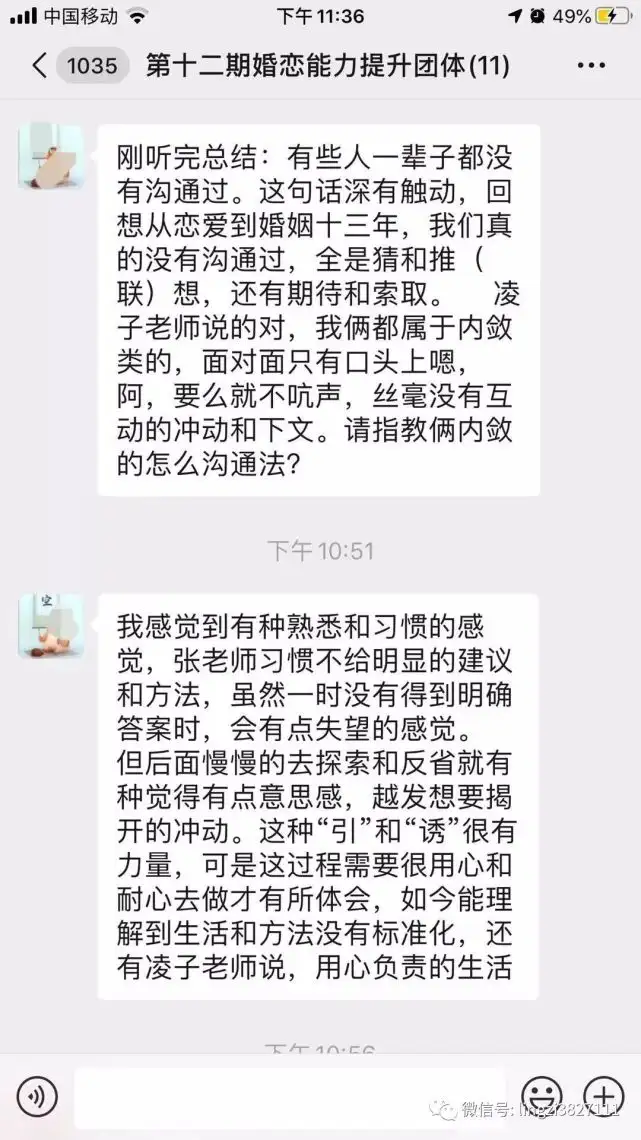Open the plus attachments menu
The width and height of the screenshot is (641, 1140).
(604, 1096)
